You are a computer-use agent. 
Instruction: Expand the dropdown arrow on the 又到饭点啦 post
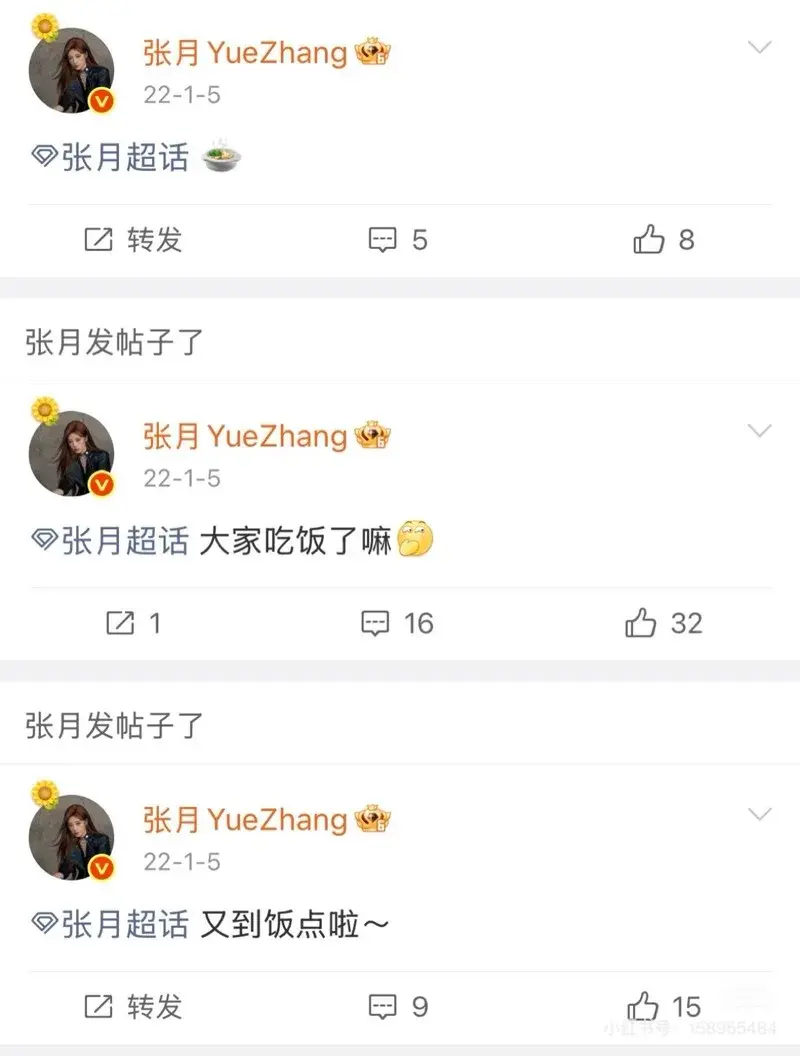tap(760, 815)
